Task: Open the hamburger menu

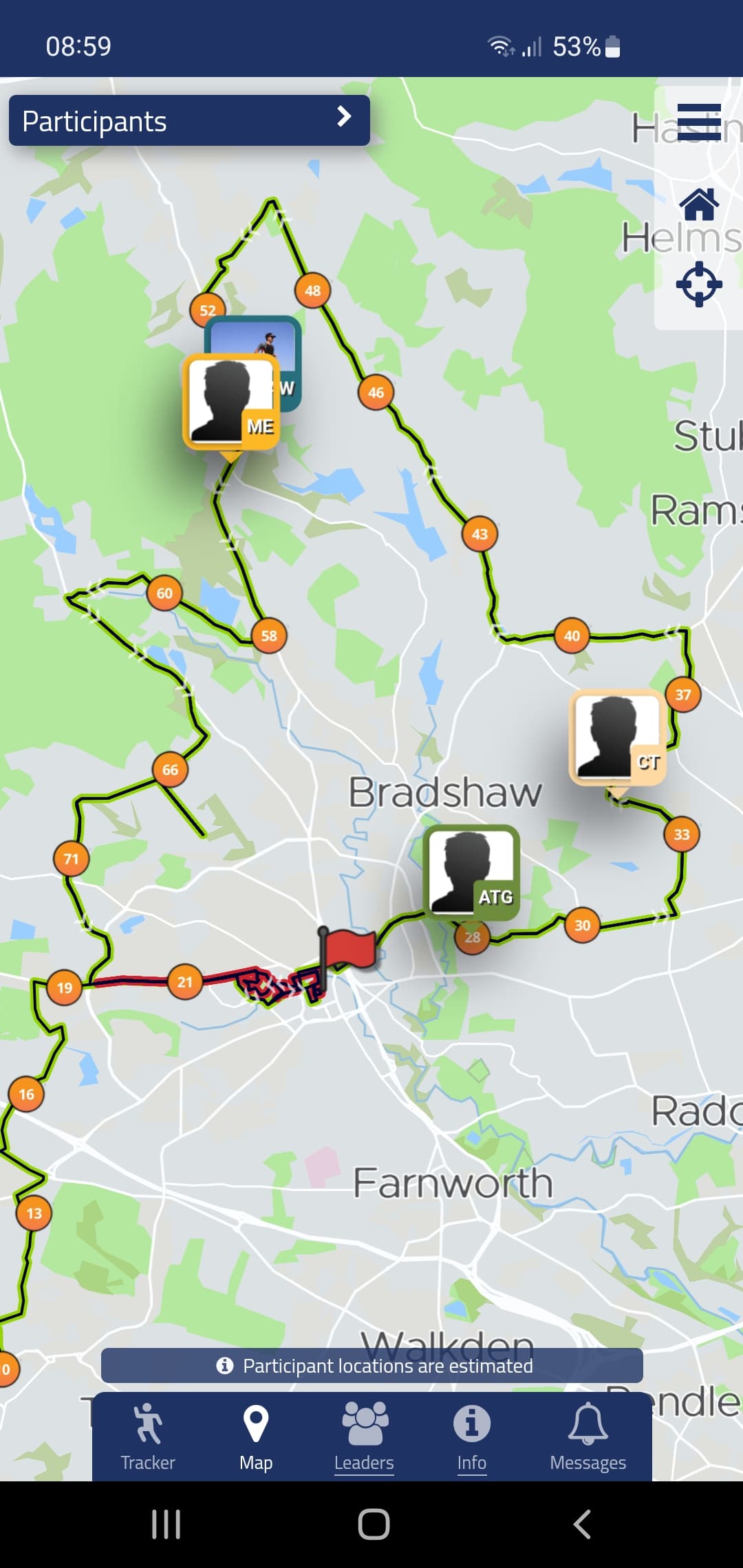Action: [x=699, y=122]
